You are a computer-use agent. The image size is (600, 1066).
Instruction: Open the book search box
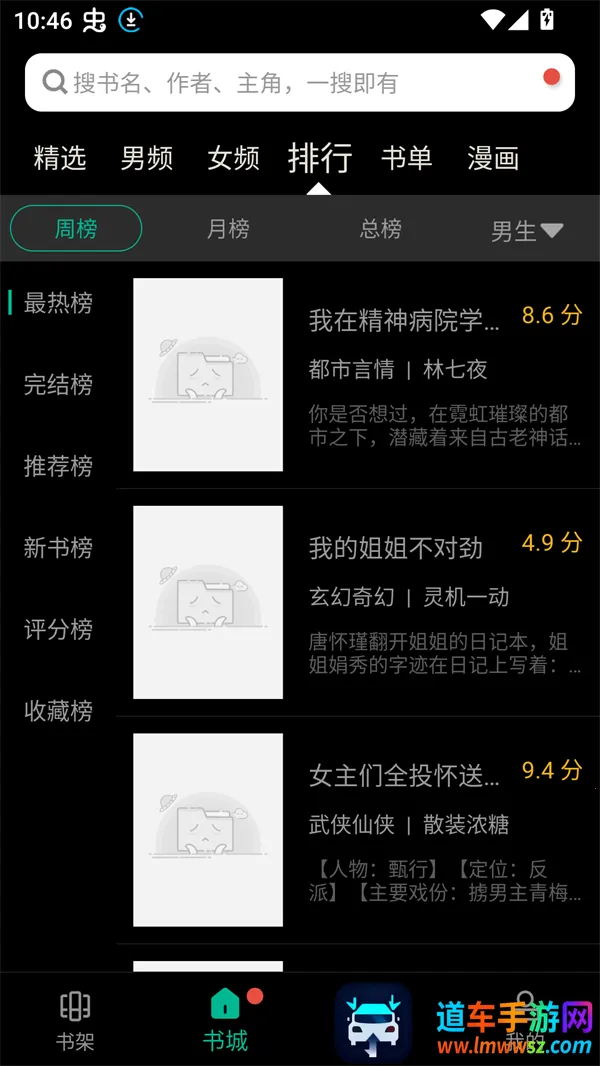tap(290, 83)
